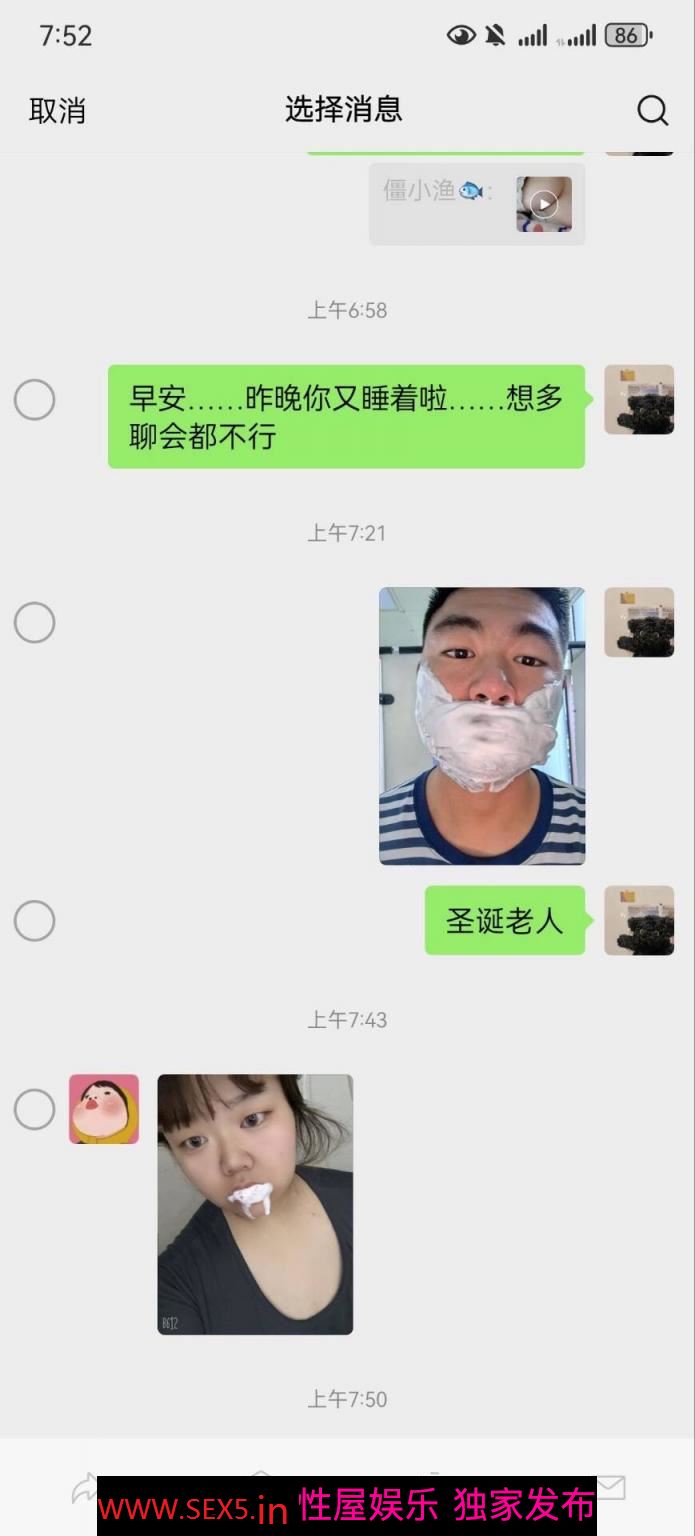Send selected messages by email icon
Image resolution: width=695 pixels, height=1536 pixels.
(x=609, y=1488)
